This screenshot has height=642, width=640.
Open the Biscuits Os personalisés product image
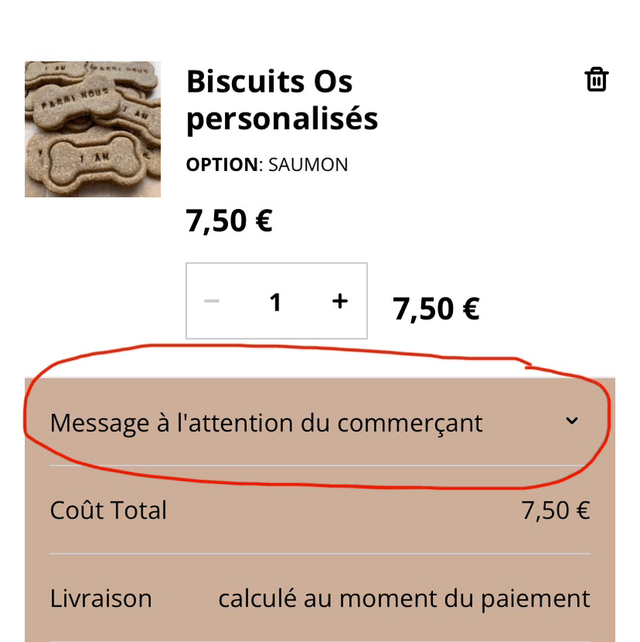click(92, 129)
